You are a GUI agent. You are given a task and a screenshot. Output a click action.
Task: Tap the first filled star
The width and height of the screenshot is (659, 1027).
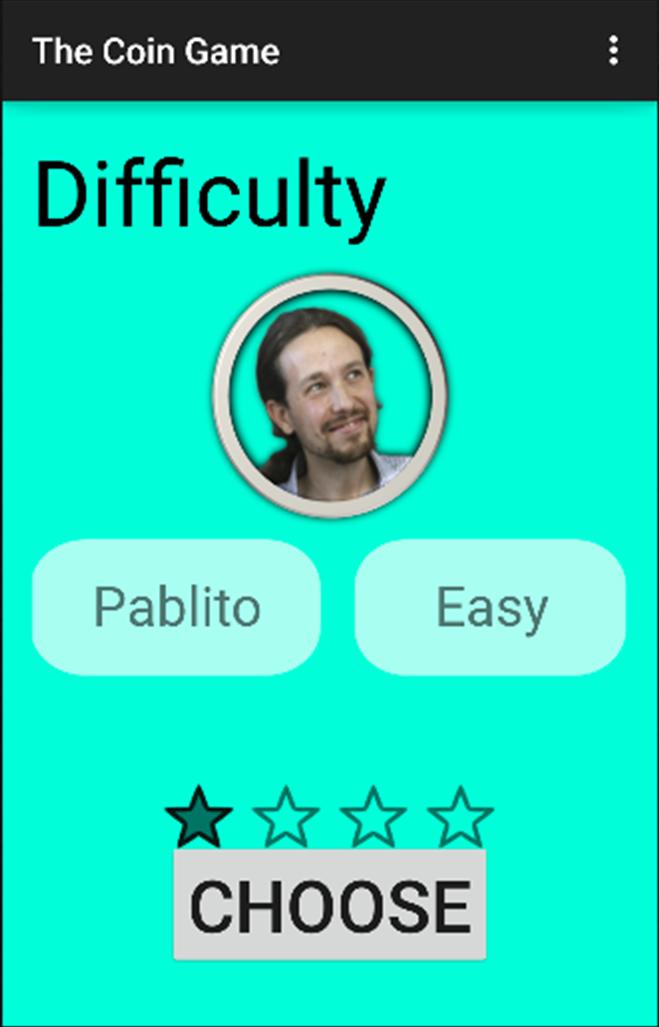(199, 817)
